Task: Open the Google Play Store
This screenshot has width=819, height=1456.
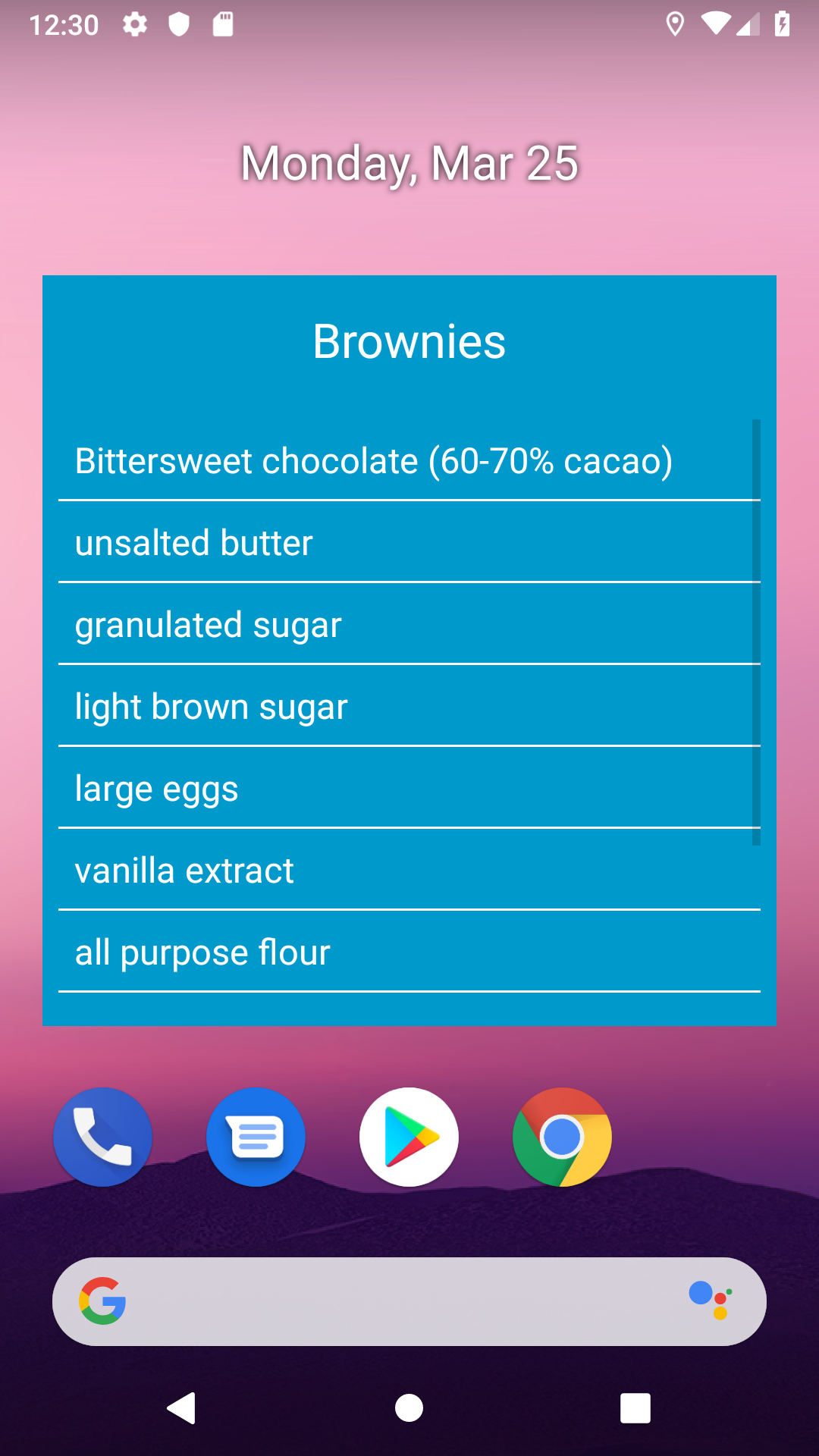Action: [x=409, y=1137]
